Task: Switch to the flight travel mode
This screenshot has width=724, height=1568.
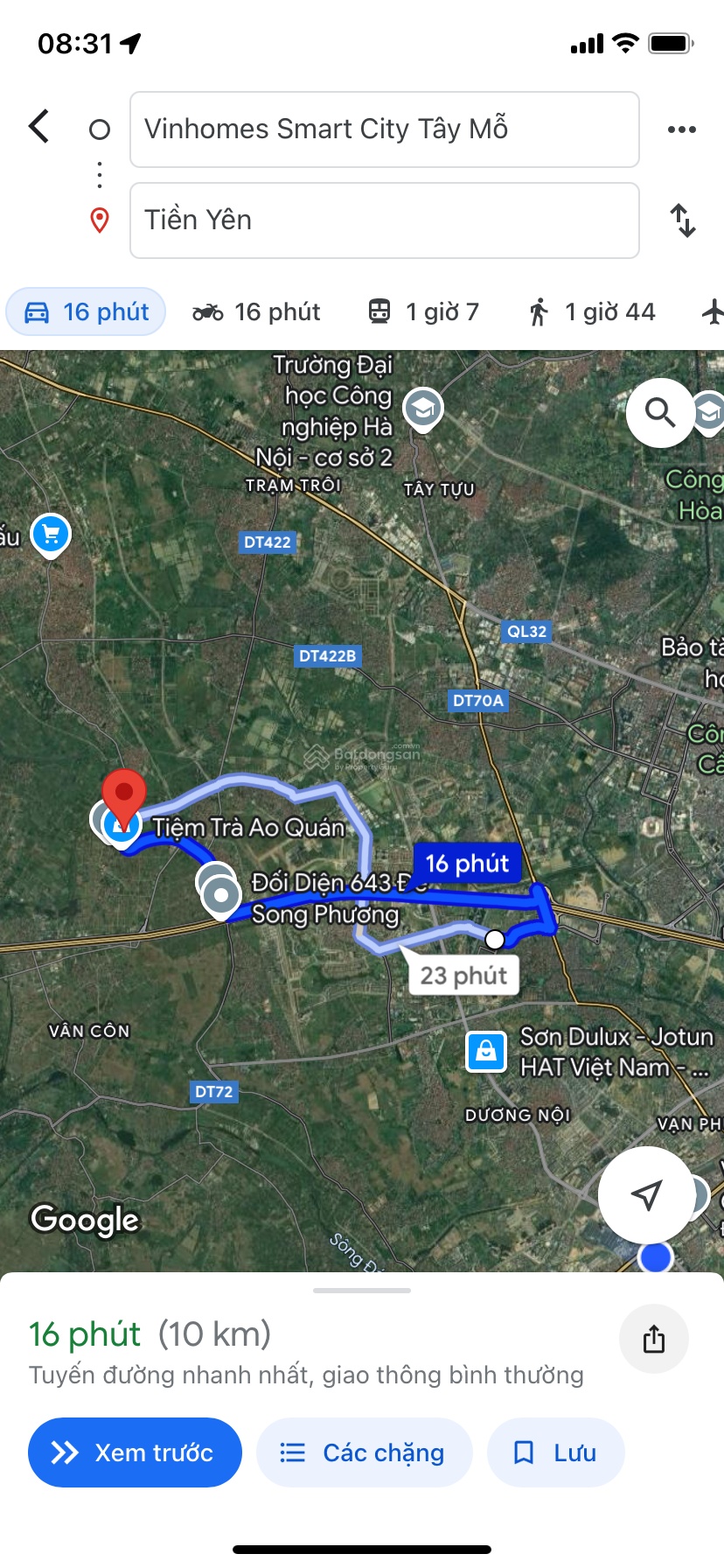Action: pyautogui.click(x=713, y=312)
